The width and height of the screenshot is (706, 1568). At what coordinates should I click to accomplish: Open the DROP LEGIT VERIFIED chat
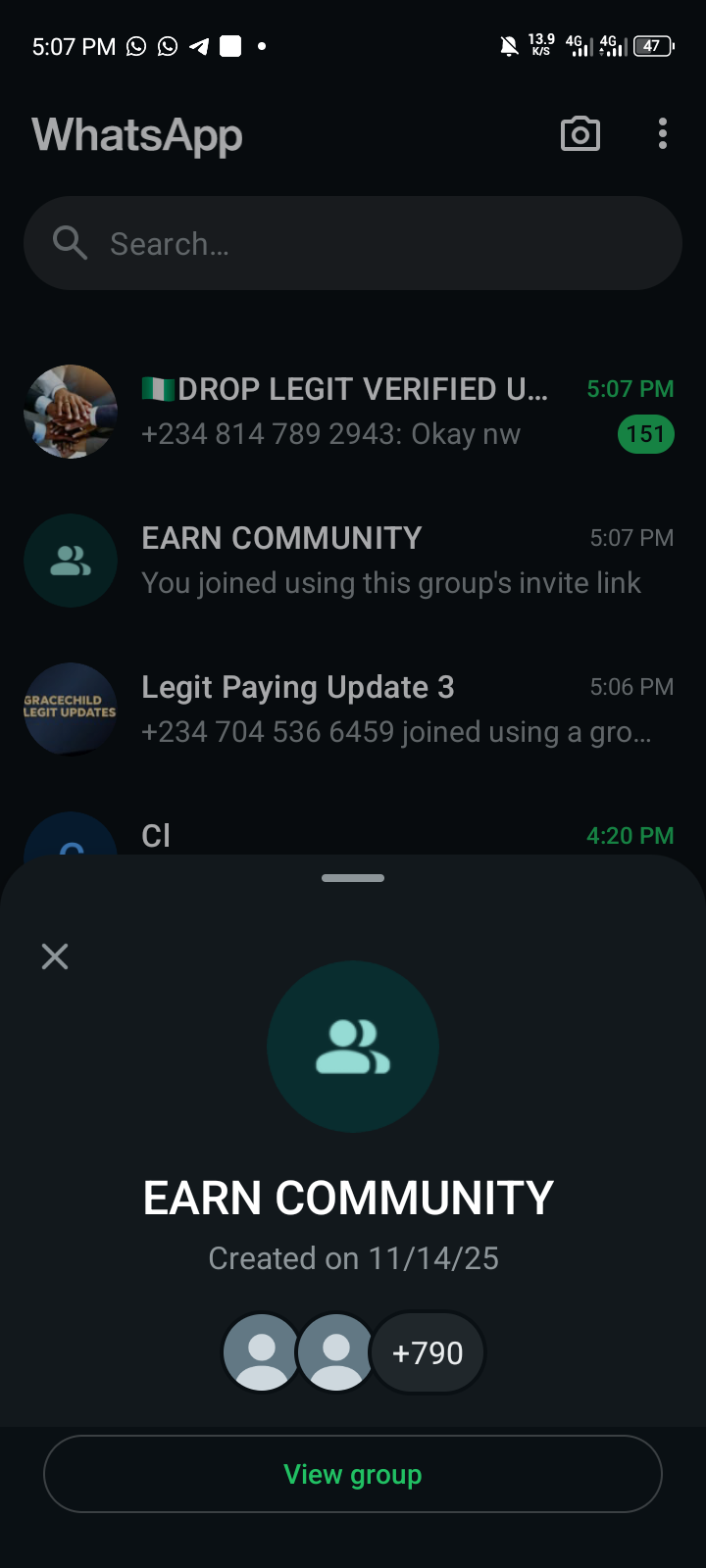353,412
